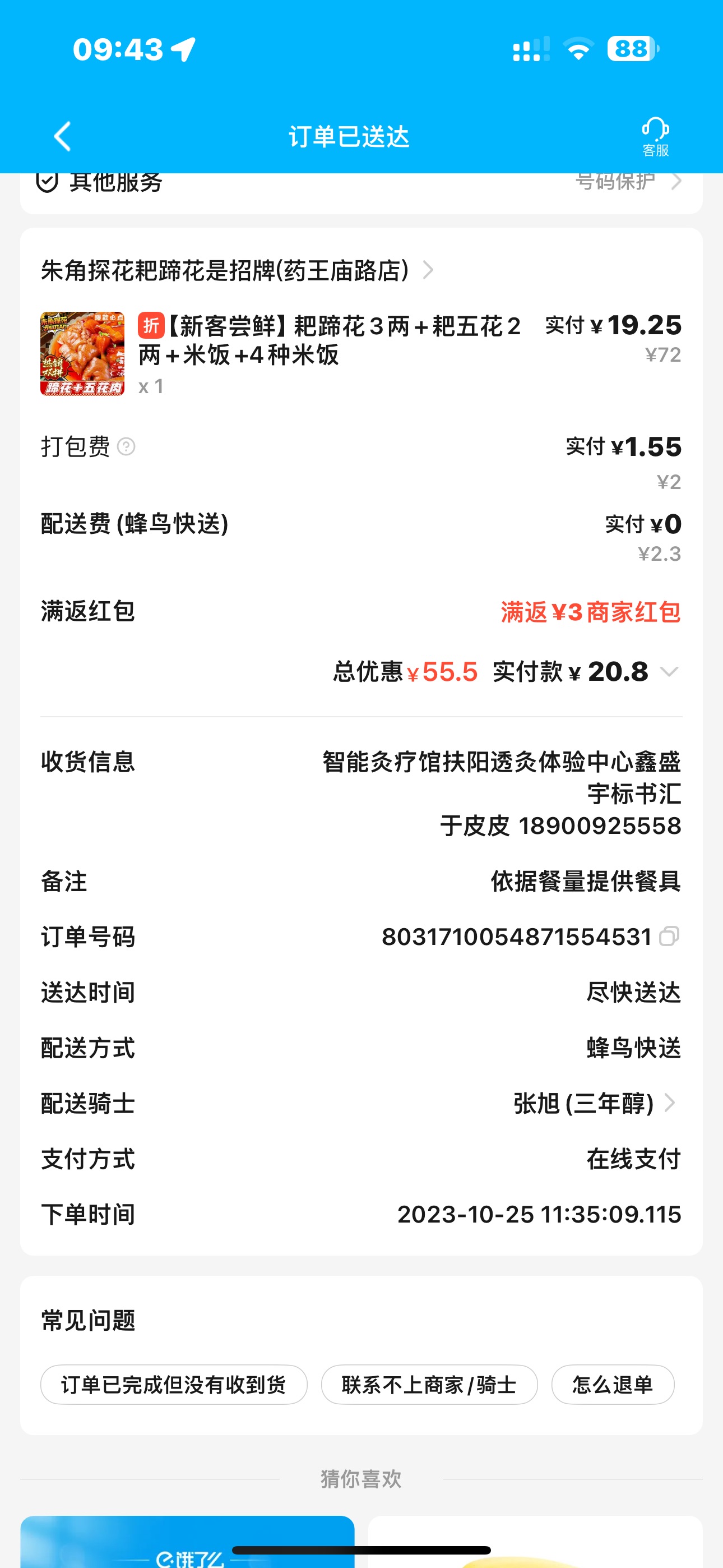The height and width of the screenshot is (1568, 723).
Task: View the 耙蹄花 ordered dish thumbnail
Action: pos(82,354)
